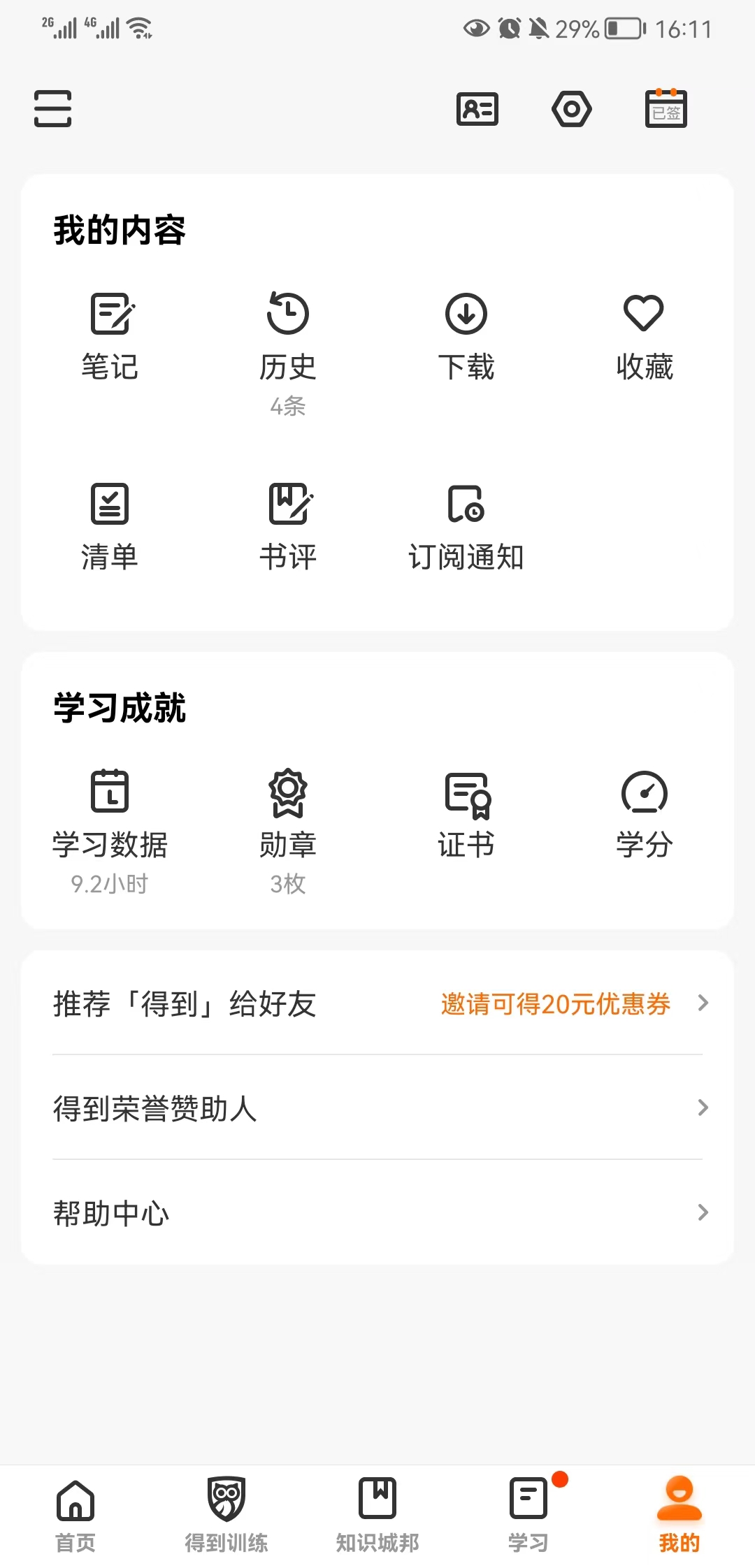Open 帮助中心 help center

pyautogui.click(x=377, y=1212)
